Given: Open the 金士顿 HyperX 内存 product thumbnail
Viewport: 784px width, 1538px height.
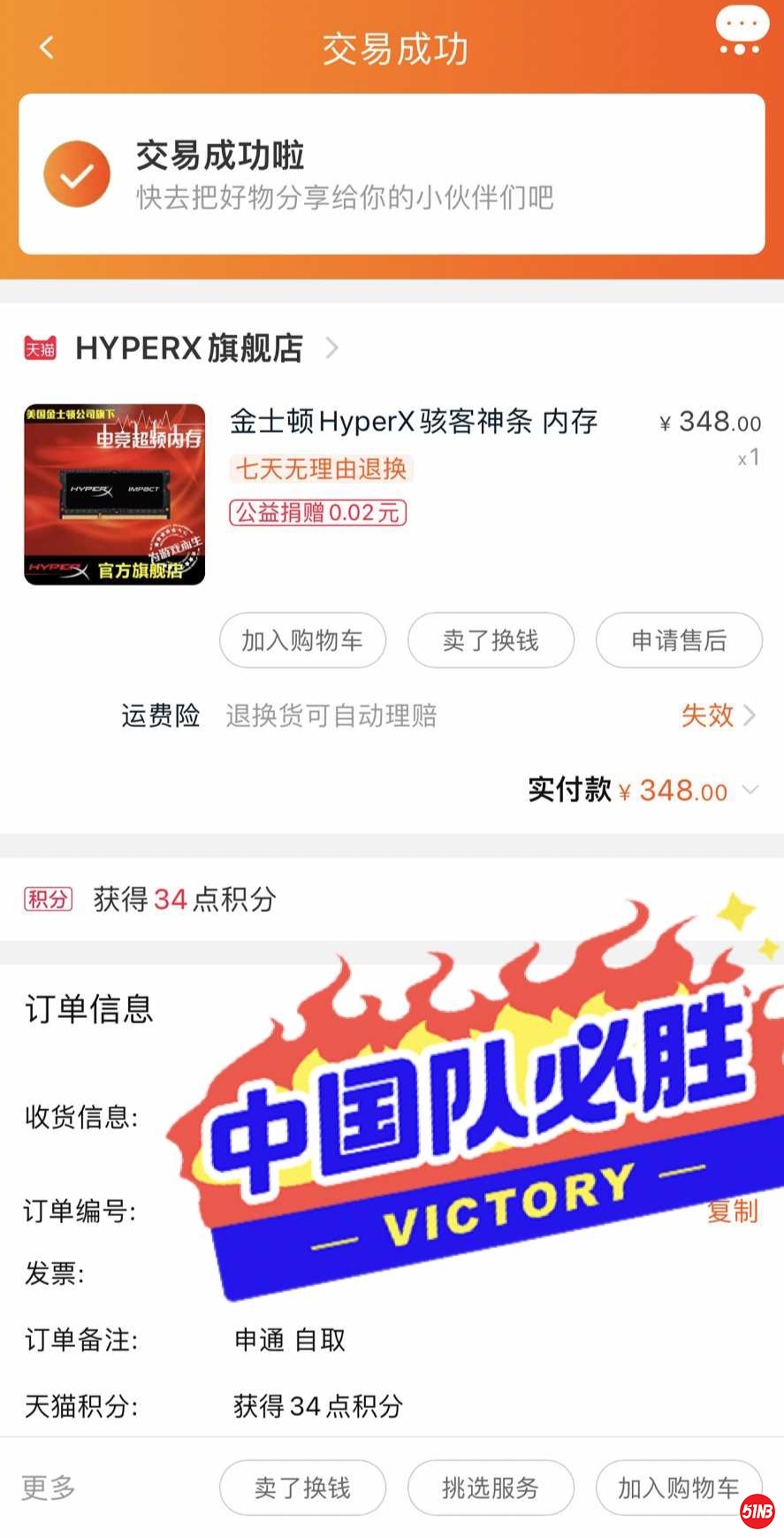Looking at the screenshot, I should click(x=115, y=494).
